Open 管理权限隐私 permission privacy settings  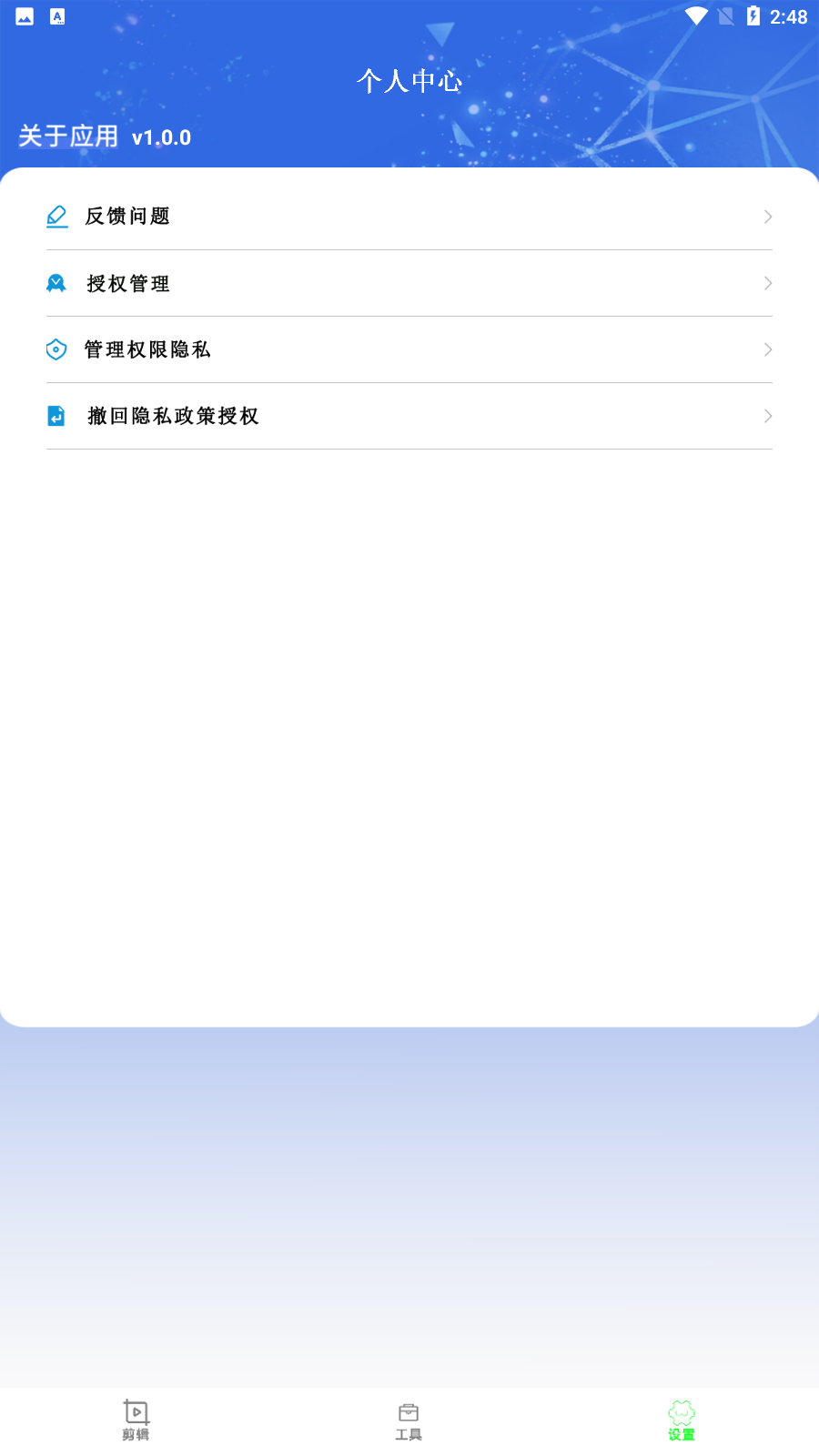(x=409, y=349)
